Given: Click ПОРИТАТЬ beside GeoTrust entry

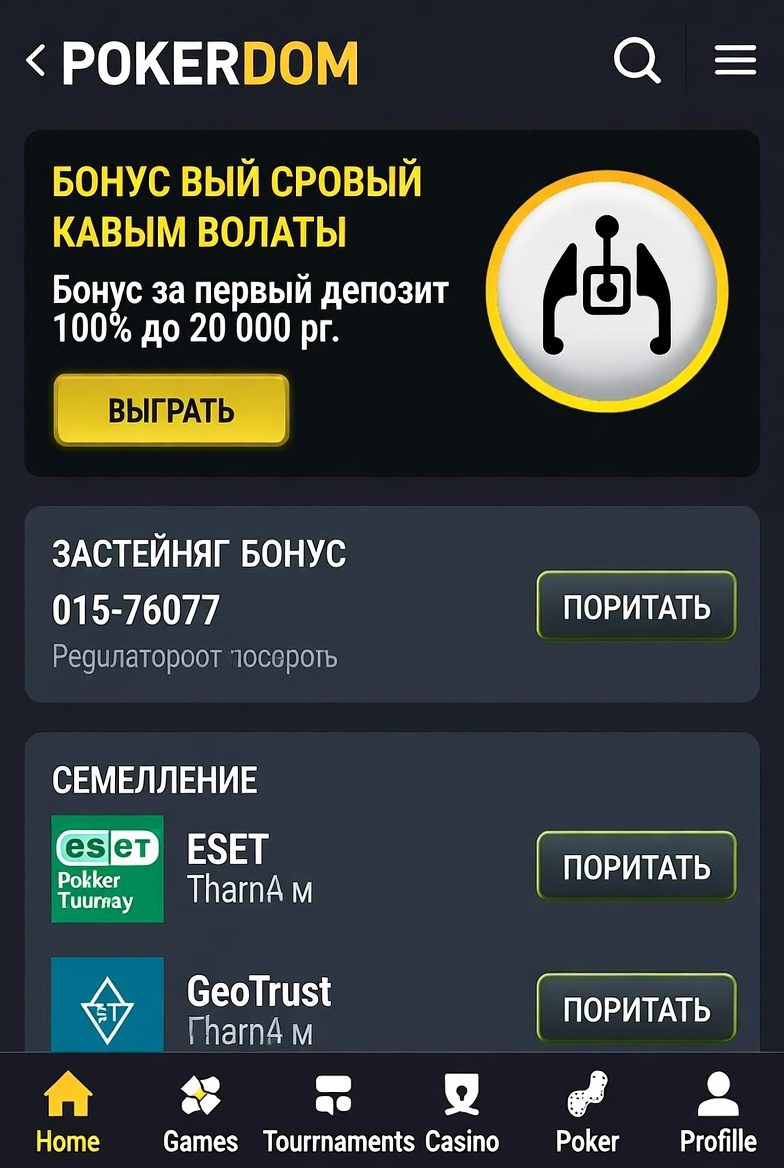Looking at the screenshot, I should click(635, 1008).
